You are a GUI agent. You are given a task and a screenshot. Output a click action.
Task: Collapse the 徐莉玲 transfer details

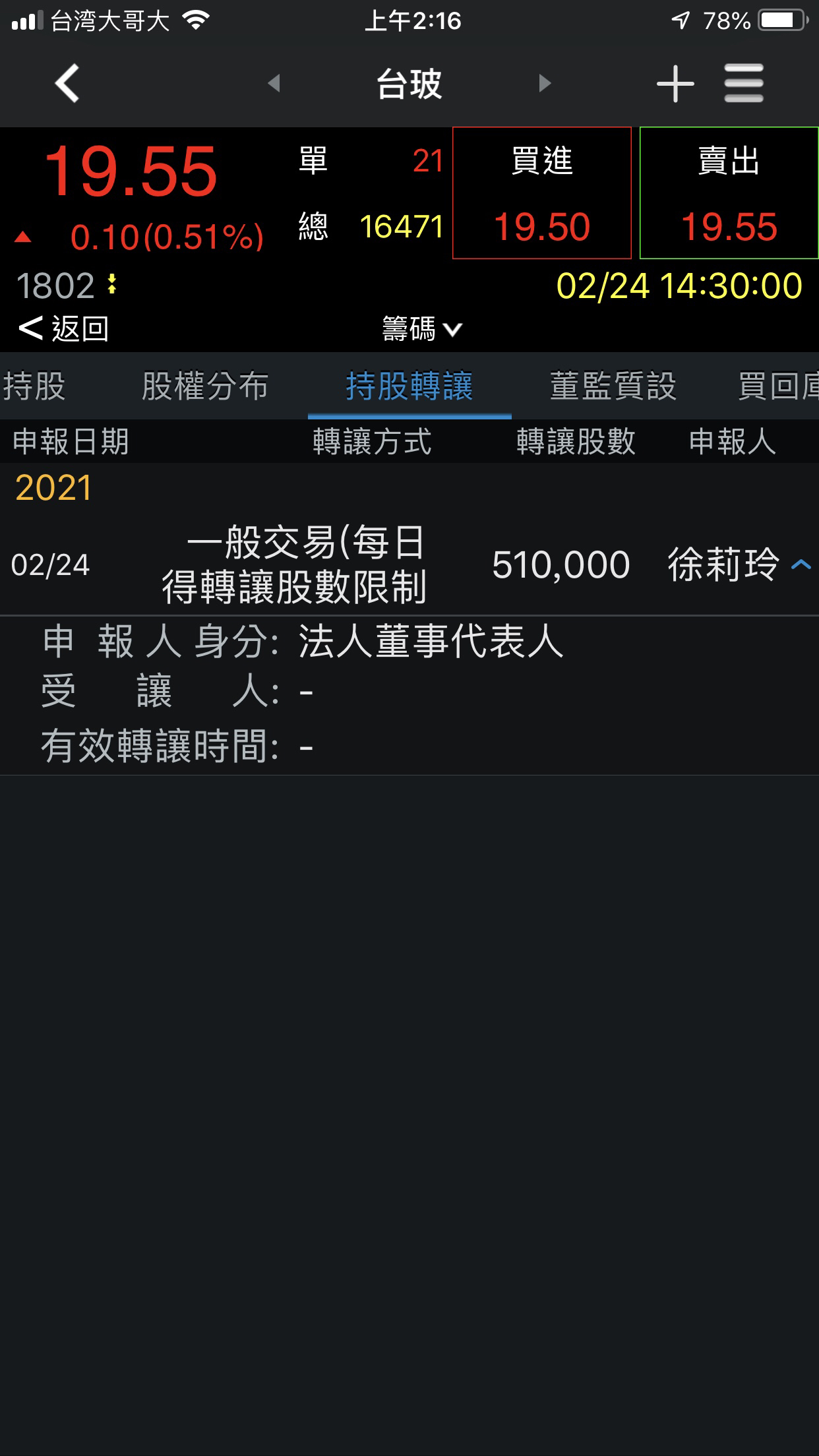(801, 565)
